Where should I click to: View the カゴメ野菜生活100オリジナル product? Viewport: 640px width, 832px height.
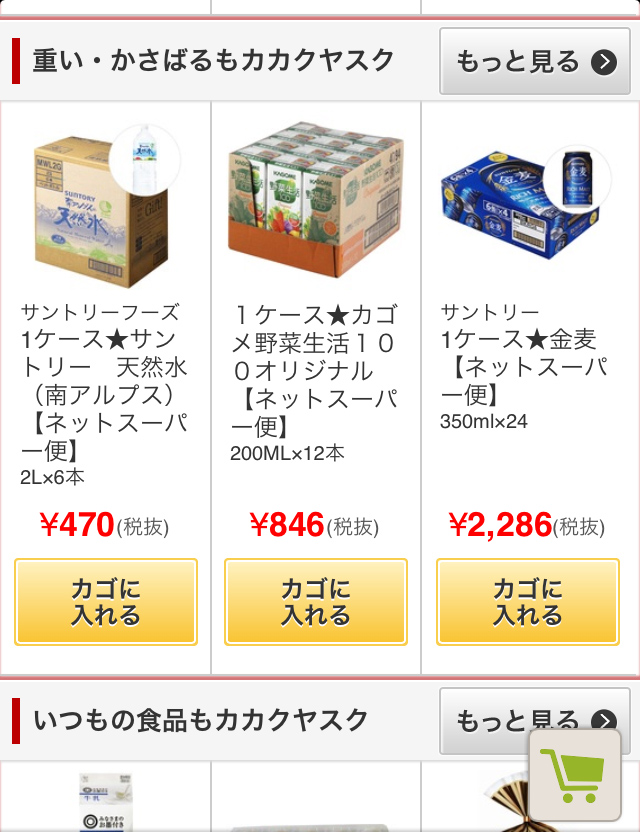pyautogui.click(x=316, y=372)
